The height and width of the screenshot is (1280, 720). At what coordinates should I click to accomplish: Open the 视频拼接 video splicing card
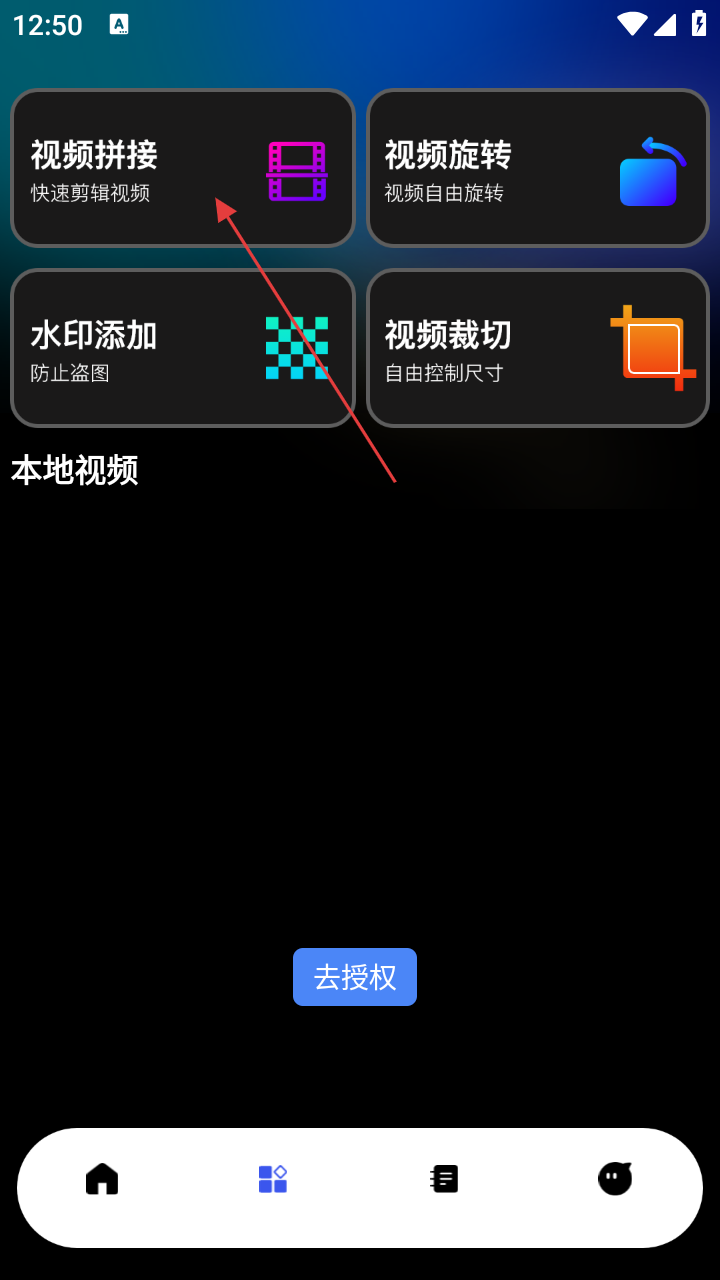(x=182, y=168)
